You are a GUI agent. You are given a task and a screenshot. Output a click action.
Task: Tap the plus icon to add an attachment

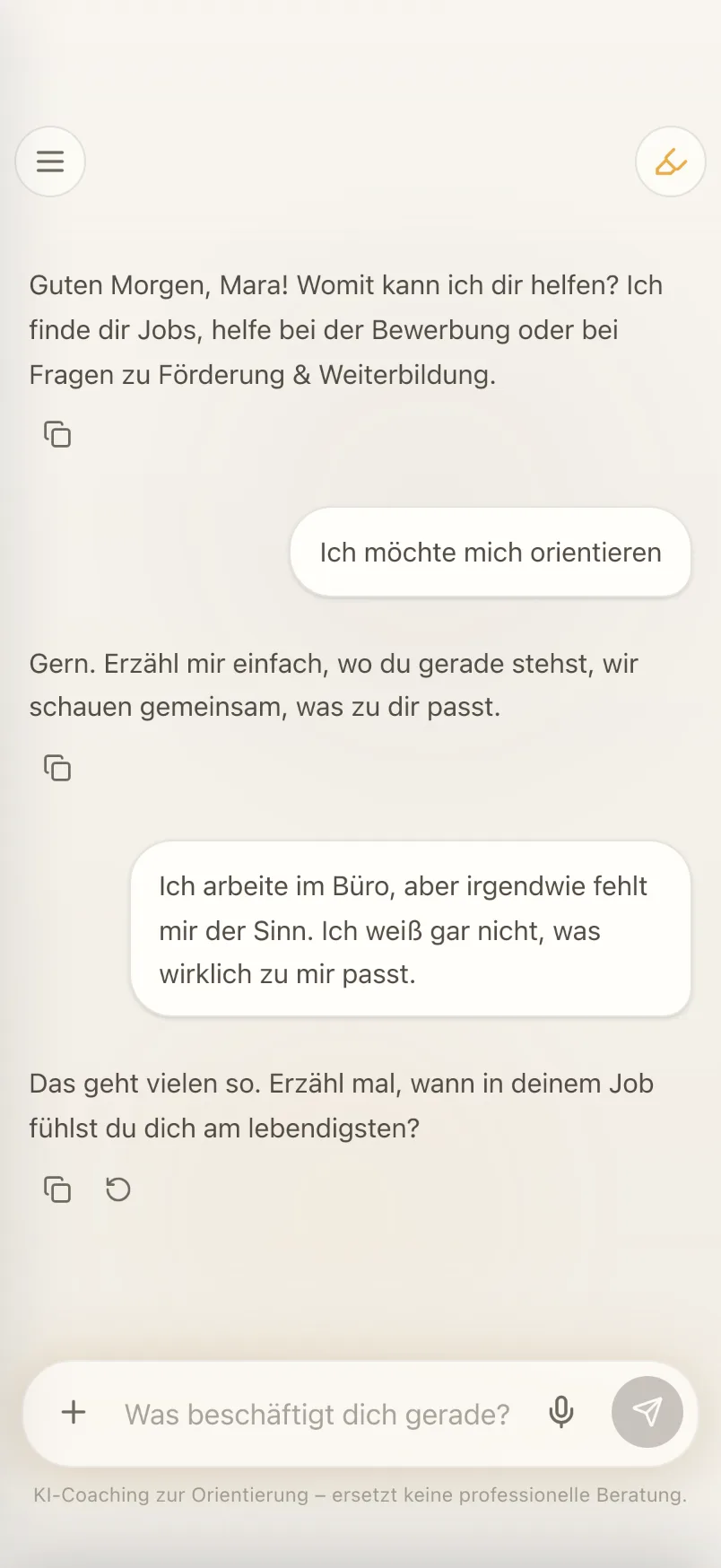pos(74,1413)
